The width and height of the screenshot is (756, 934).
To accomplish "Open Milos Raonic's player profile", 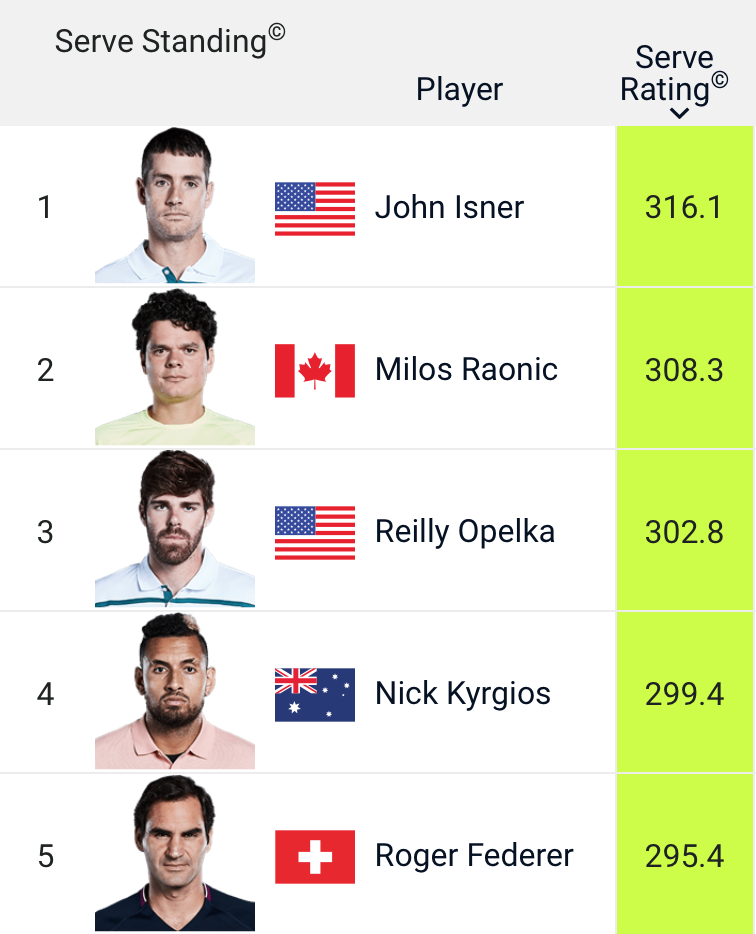I will [x=466, y=369].
